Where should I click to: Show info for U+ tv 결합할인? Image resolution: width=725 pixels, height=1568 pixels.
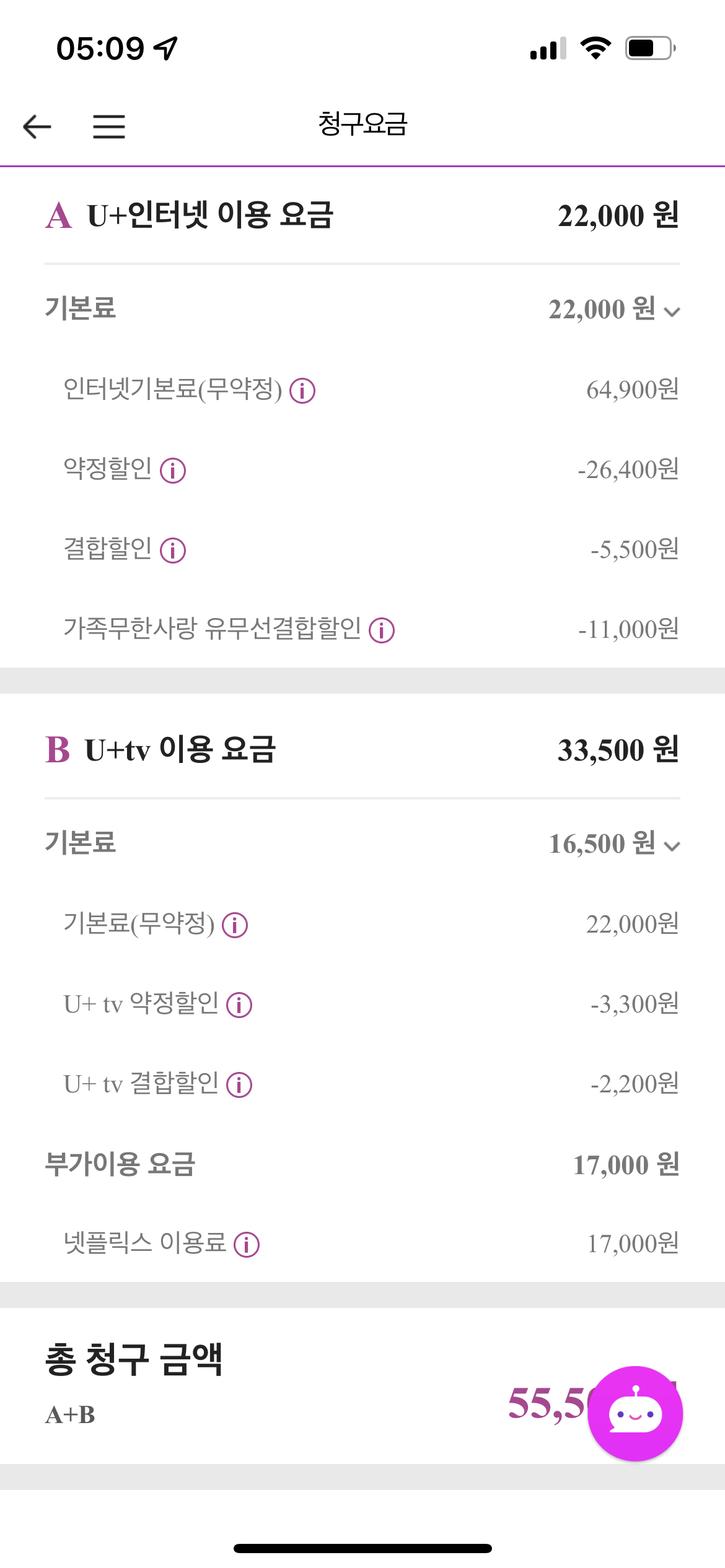(239, 1085)
